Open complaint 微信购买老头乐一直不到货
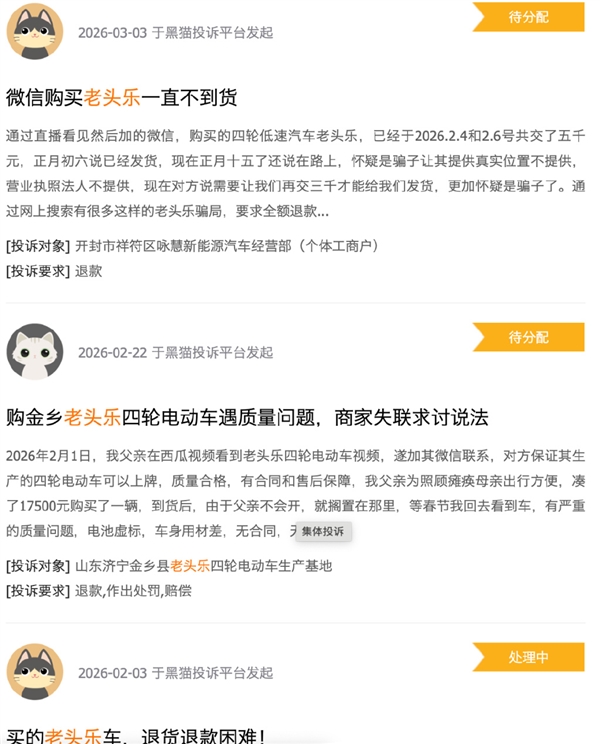This screenshot has width=600, height=744. click(122, 97)
